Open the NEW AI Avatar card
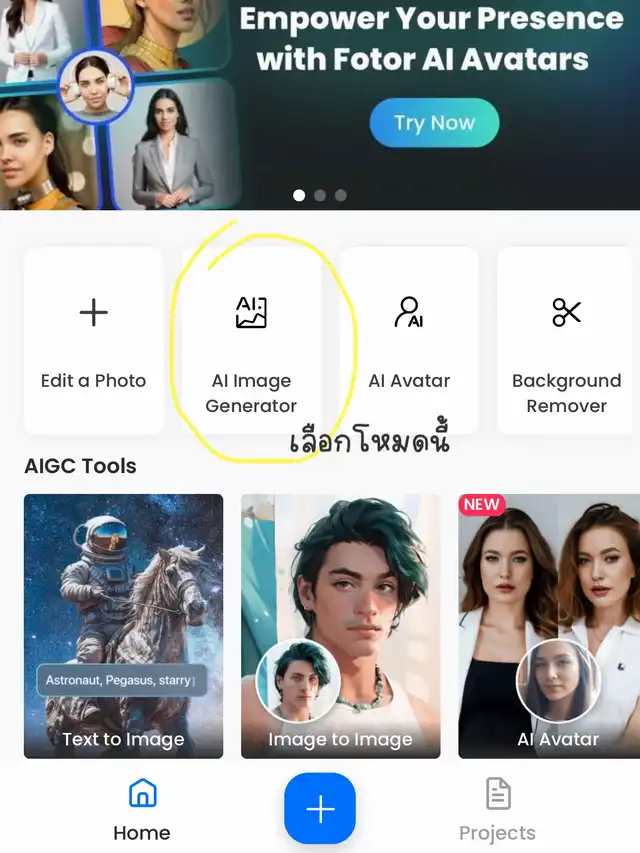Image resolution: width=640 pixels, height=853 pixels. click(x=550, y=626)
